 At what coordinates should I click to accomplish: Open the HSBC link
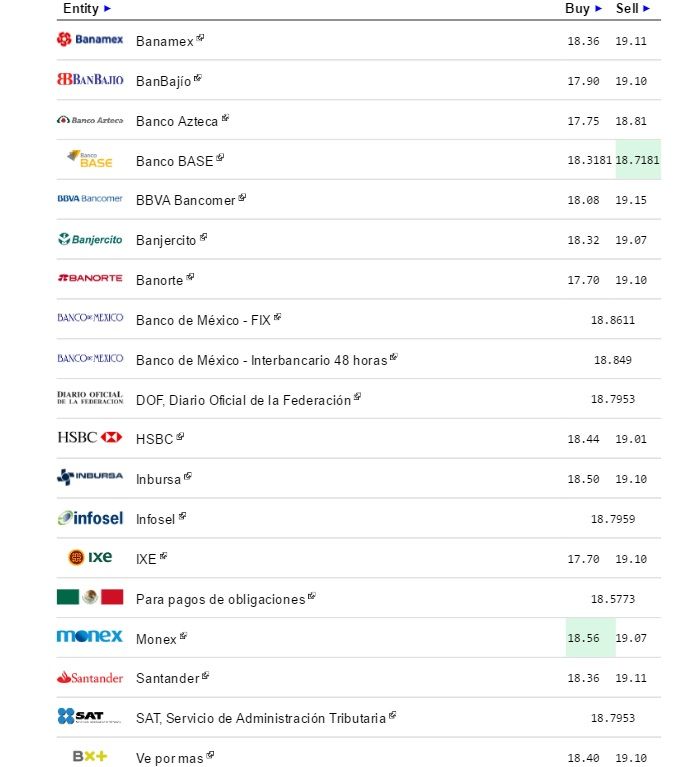click(x=155, y=439)
